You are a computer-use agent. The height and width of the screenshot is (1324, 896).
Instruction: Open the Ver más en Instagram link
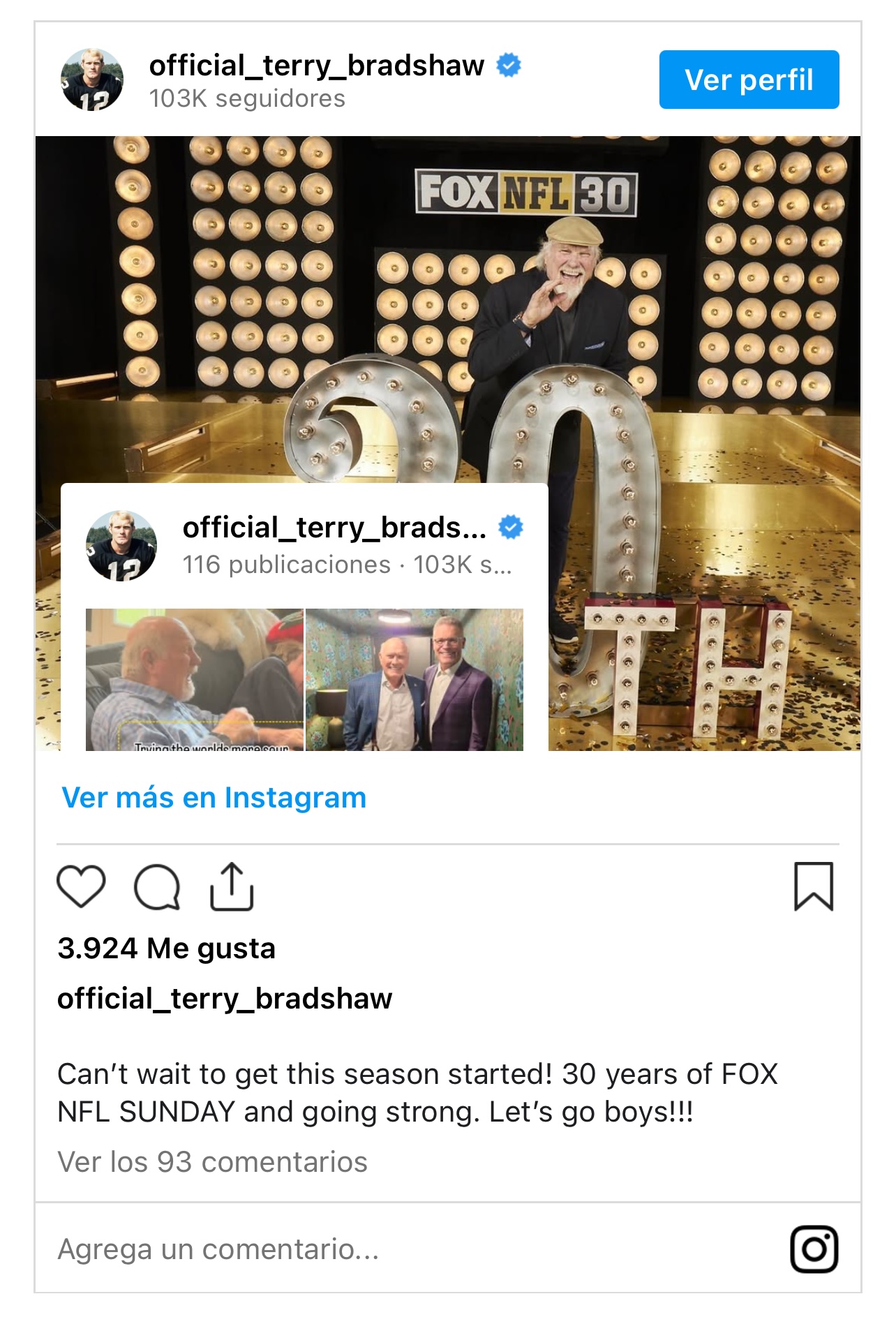point(214,798)
